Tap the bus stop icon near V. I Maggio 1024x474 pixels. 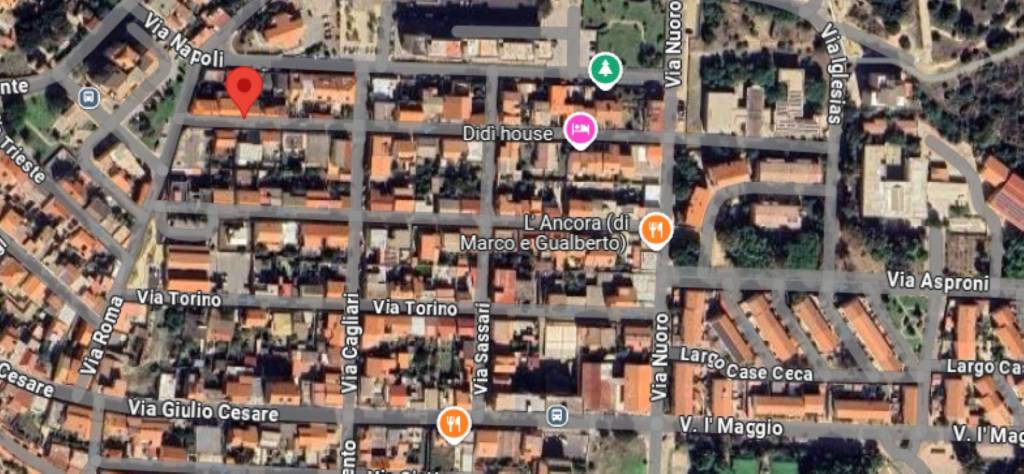(557, 414)
